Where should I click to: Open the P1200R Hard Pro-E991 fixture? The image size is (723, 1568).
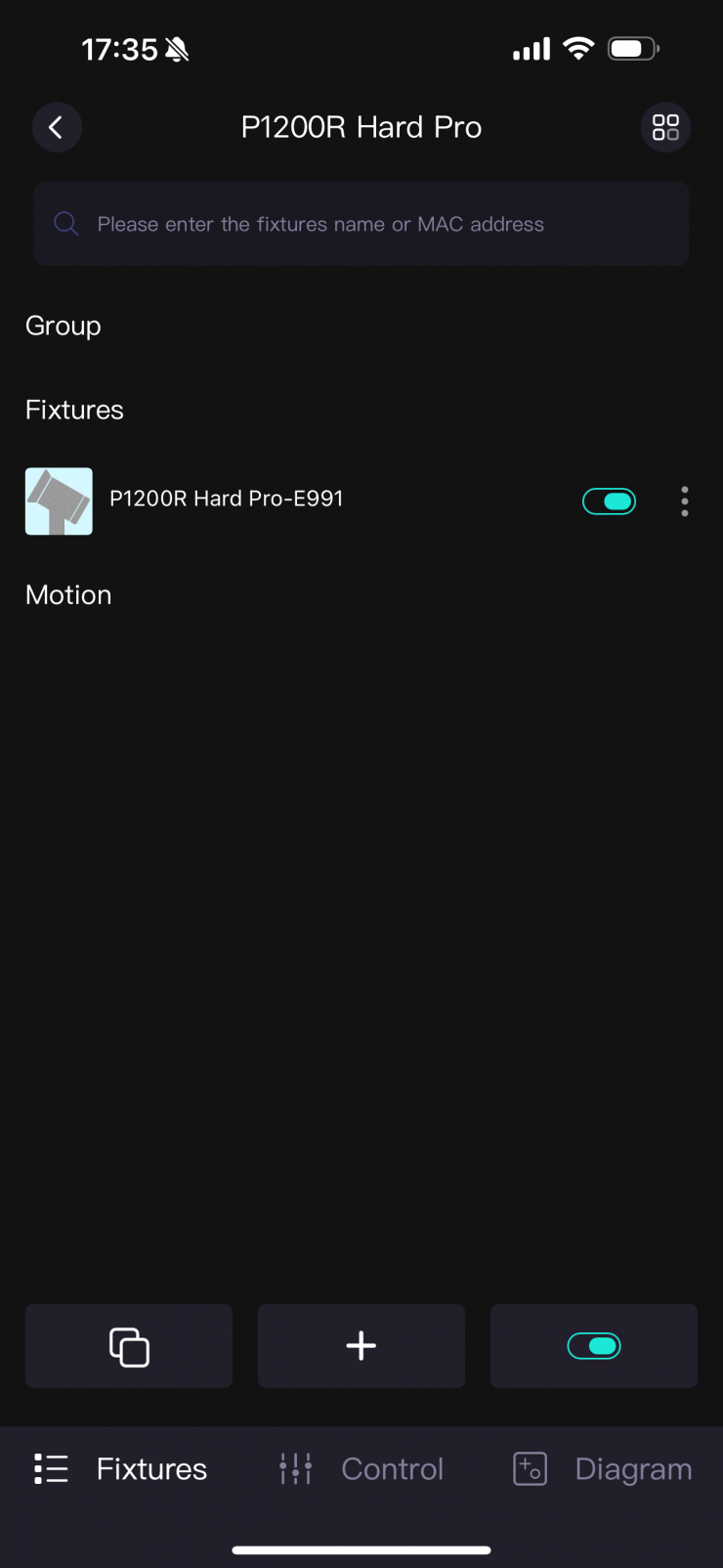[x=227, y=500]
